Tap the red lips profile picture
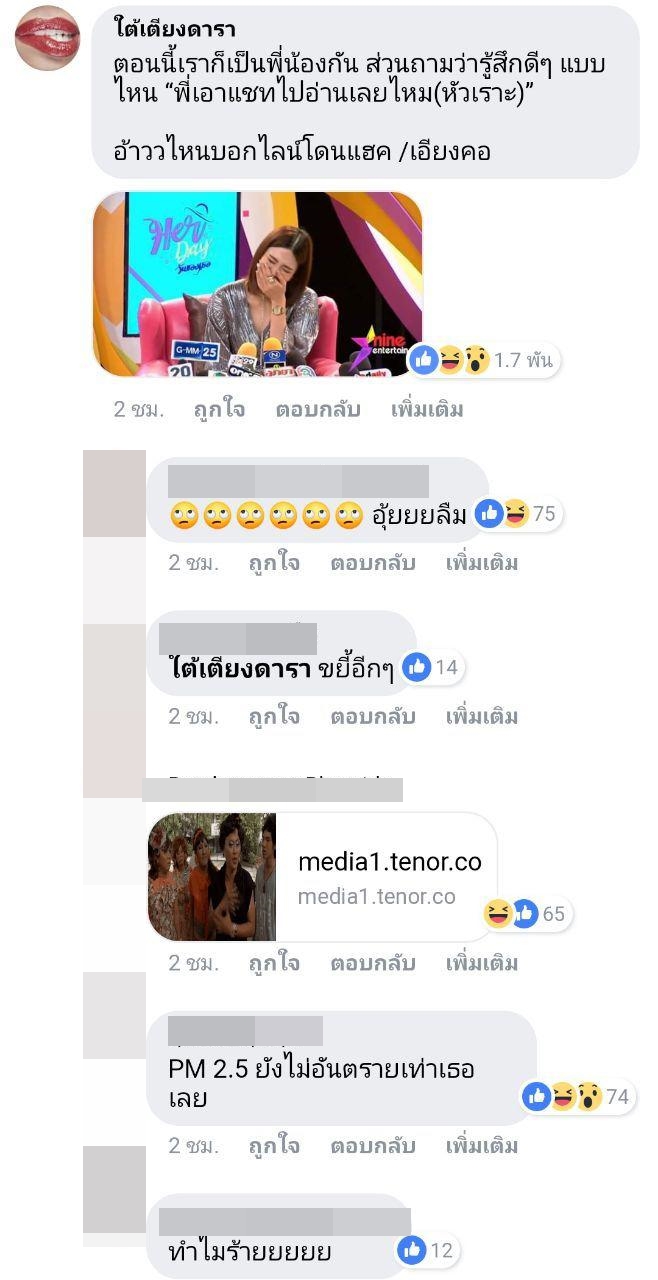The width and height of the screenshot is (658, 1280). click(47, 38)
